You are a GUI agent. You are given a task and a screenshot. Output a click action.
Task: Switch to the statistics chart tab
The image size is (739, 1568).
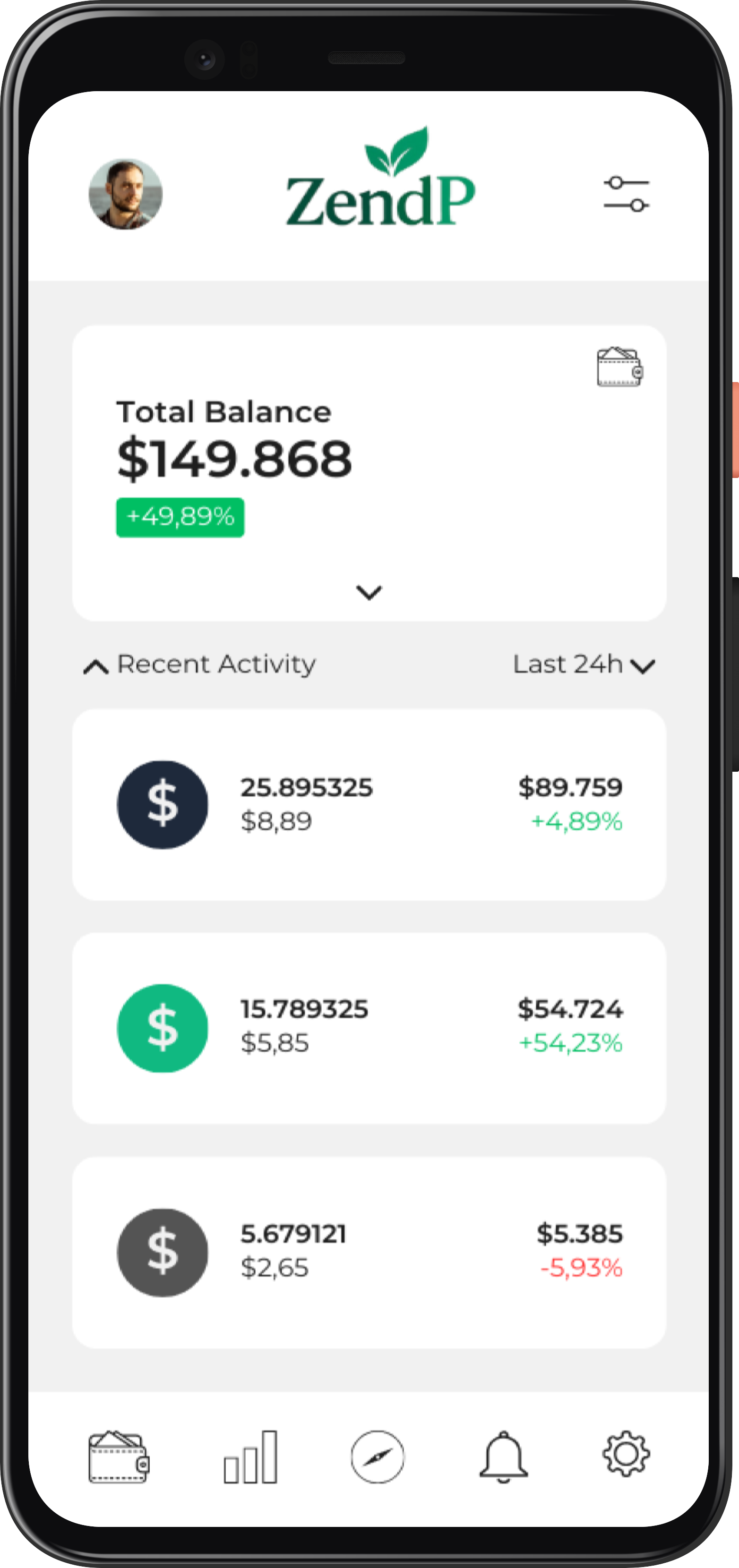pos(250,1457)
